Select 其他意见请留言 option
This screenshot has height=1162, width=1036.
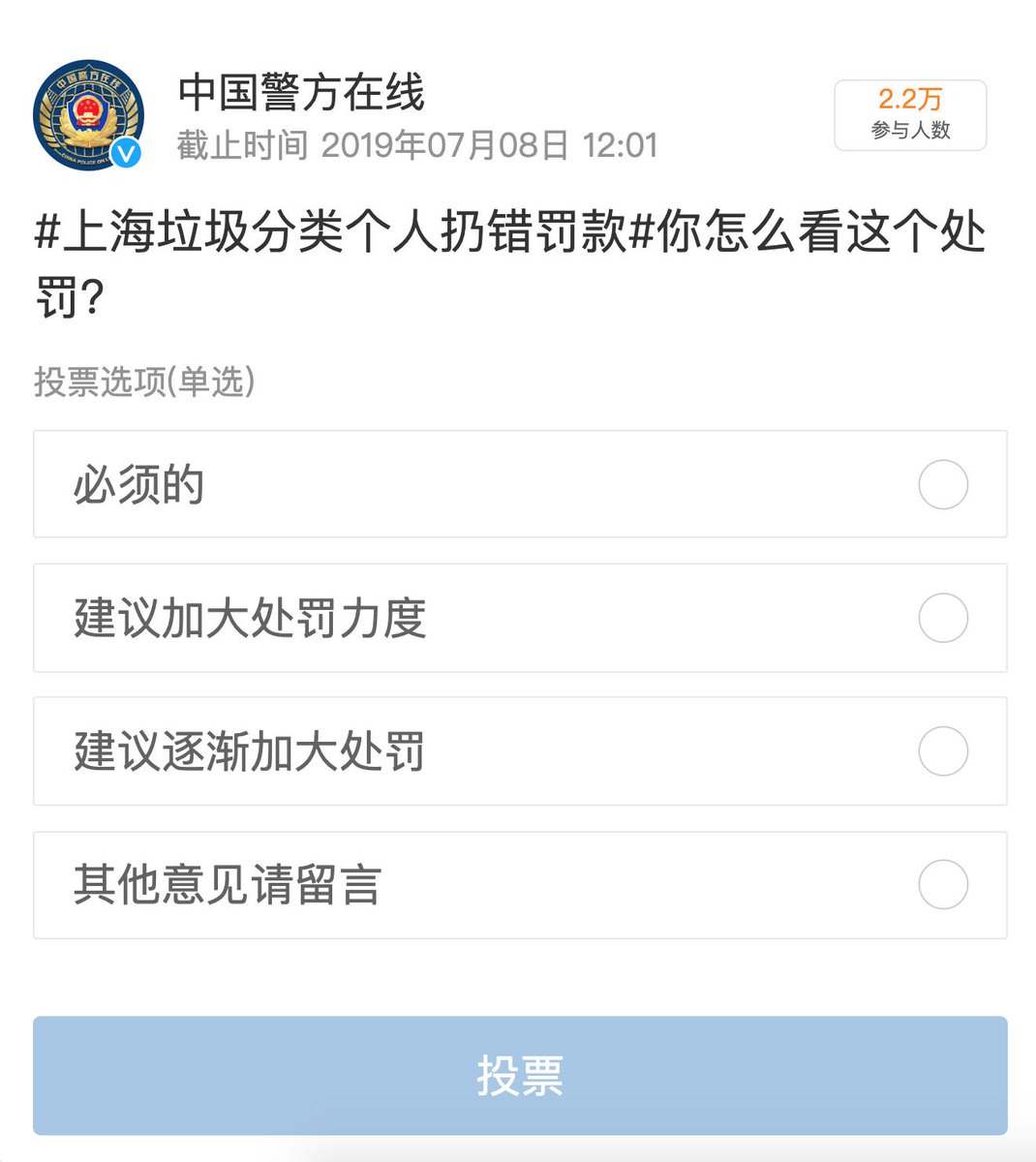[942, 884]
